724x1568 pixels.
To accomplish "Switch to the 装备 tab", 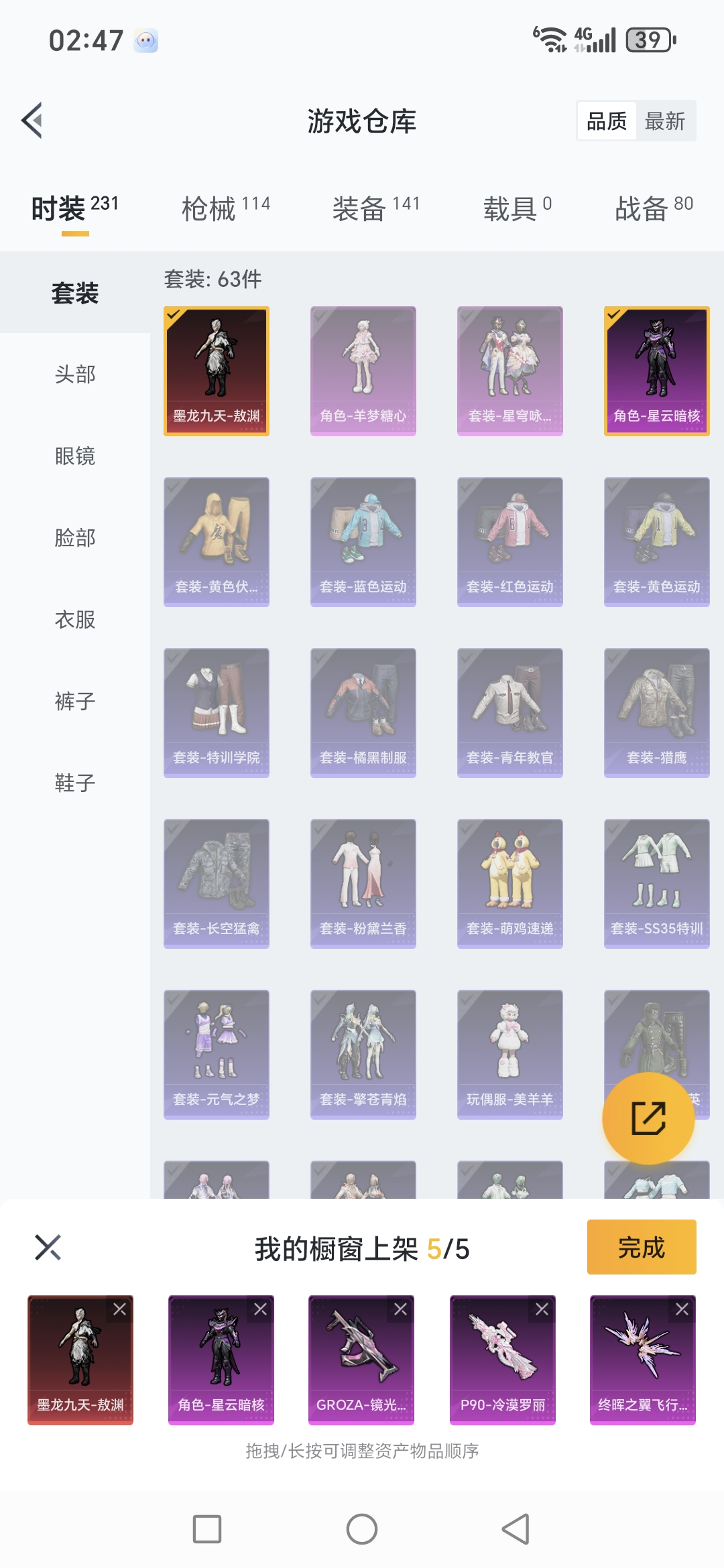I will pos(375,208).
